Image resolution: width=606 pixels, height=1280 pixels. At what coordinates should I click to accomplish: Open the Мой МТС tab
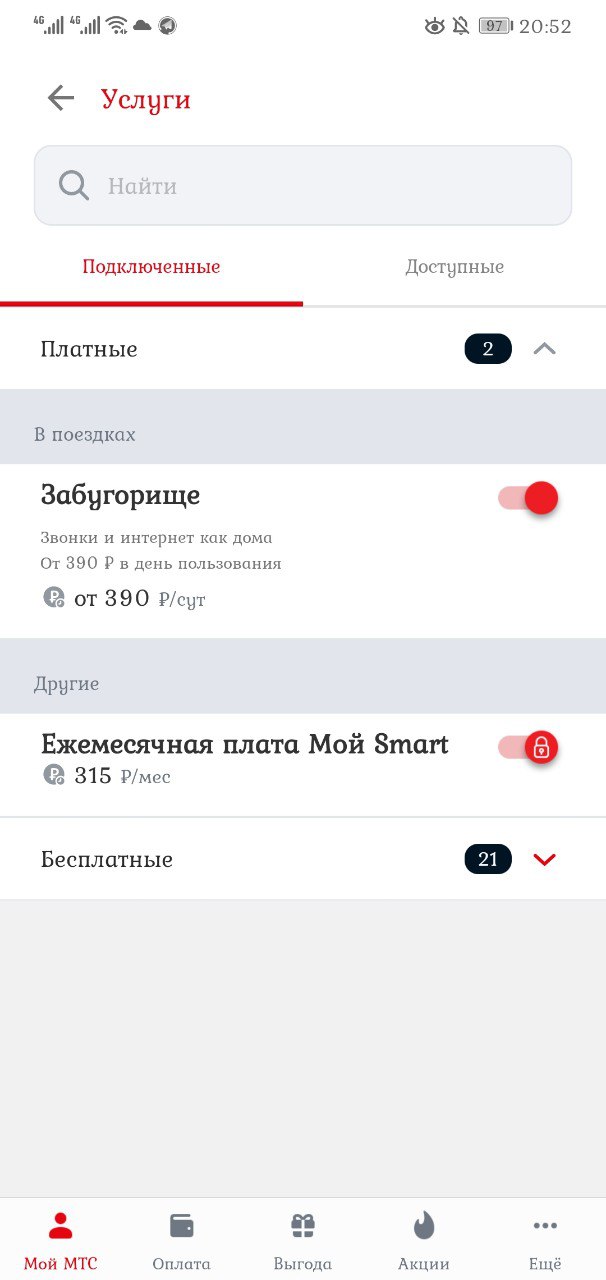pyautogui.click(x=61, y=1240)
